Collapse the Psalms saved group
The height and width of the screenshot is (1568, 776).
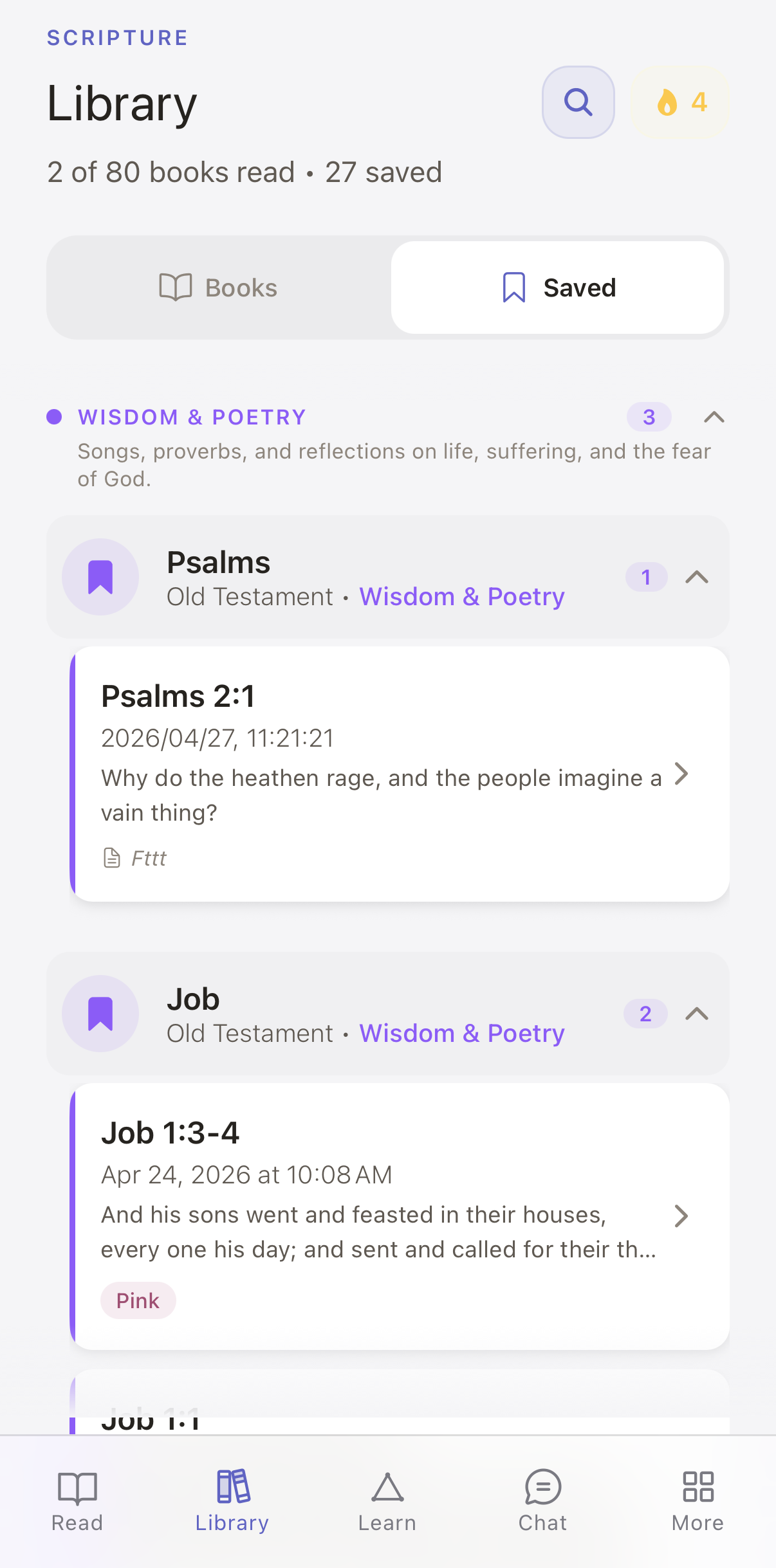(x=696, y=578)
